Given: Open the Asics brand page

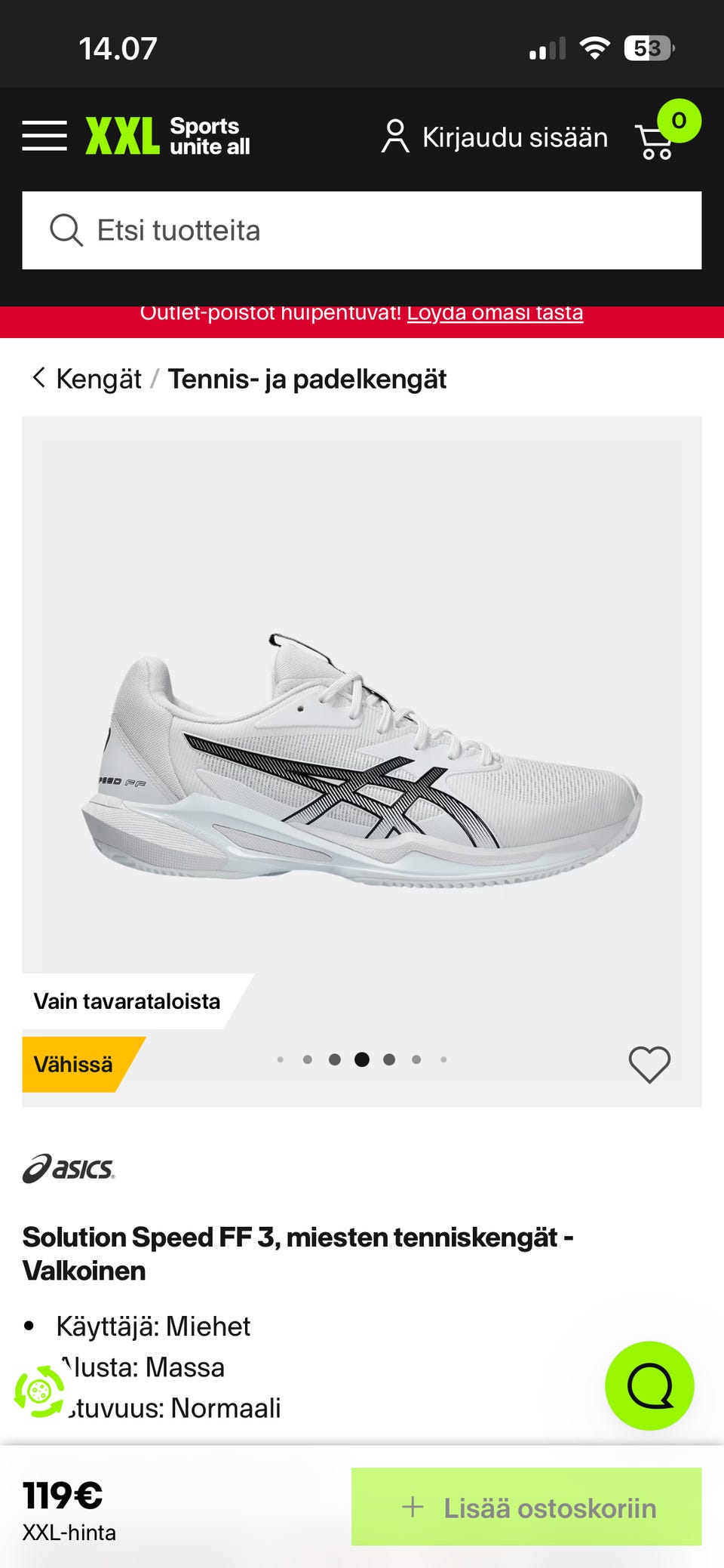Looking at the screenshot, I should point(69,1168).
